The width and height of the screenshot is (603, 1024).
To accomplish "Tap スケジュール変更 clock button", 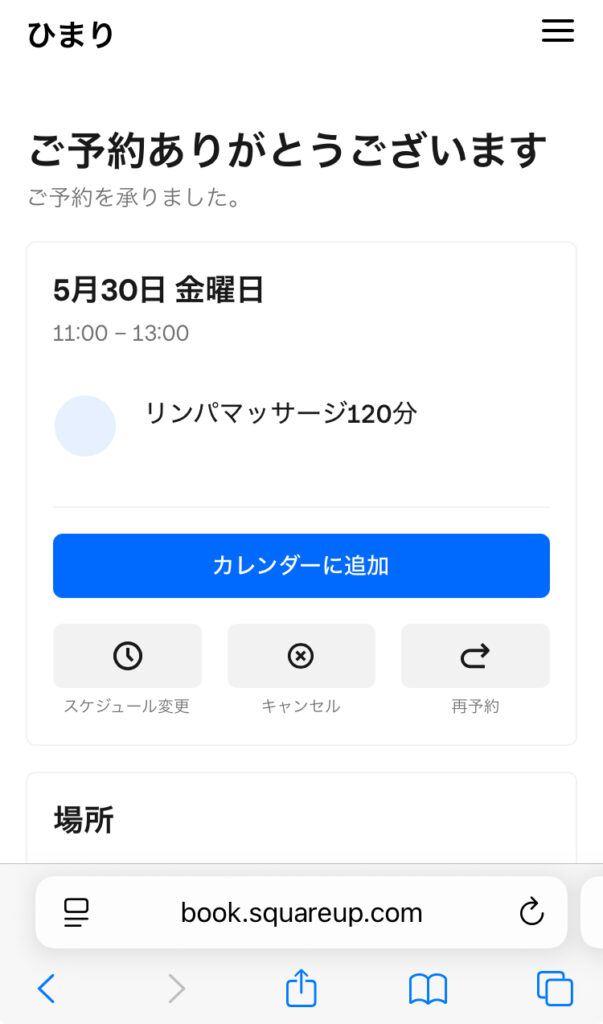I will click(x=127, y=656).
